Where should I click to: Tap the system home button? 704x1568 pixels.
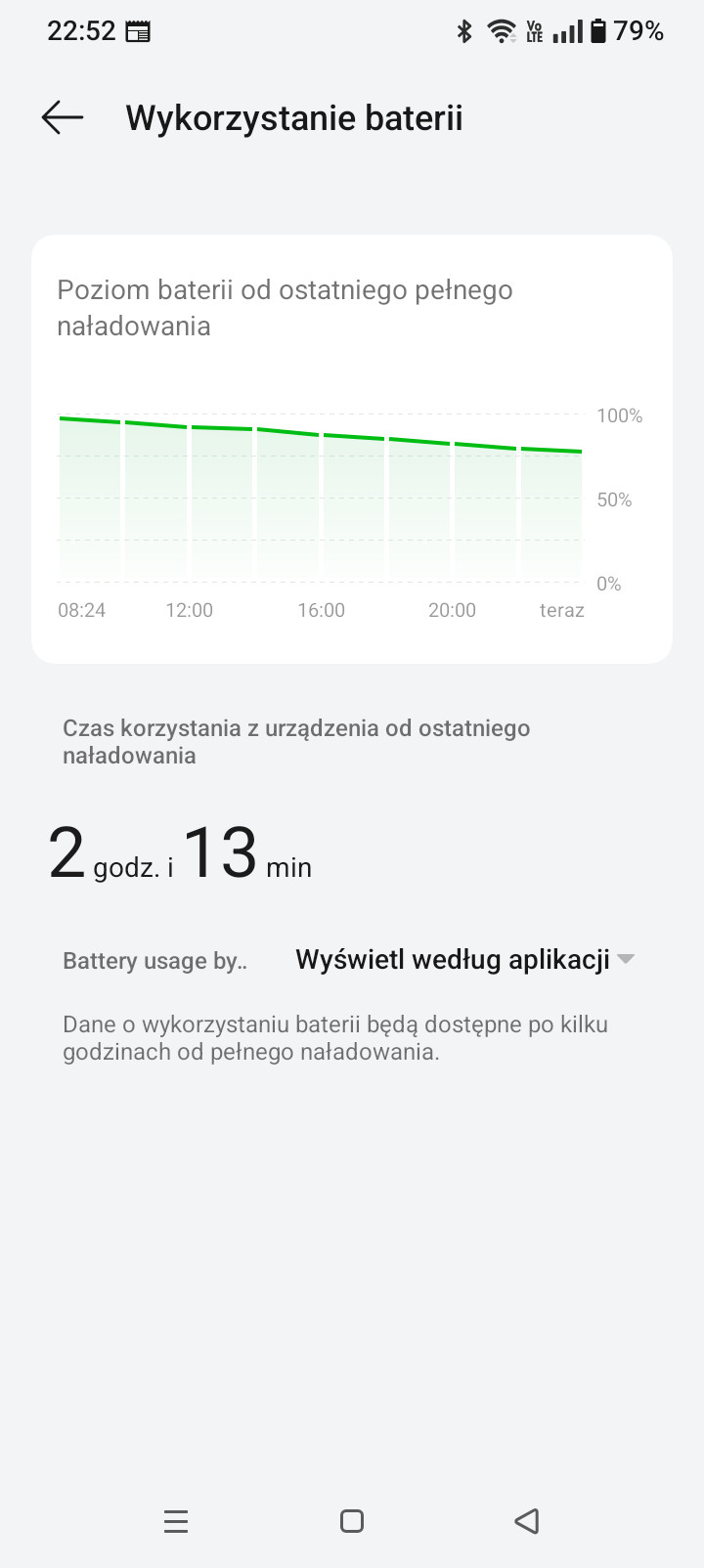pyautogui.click(x=352, y=1521)
